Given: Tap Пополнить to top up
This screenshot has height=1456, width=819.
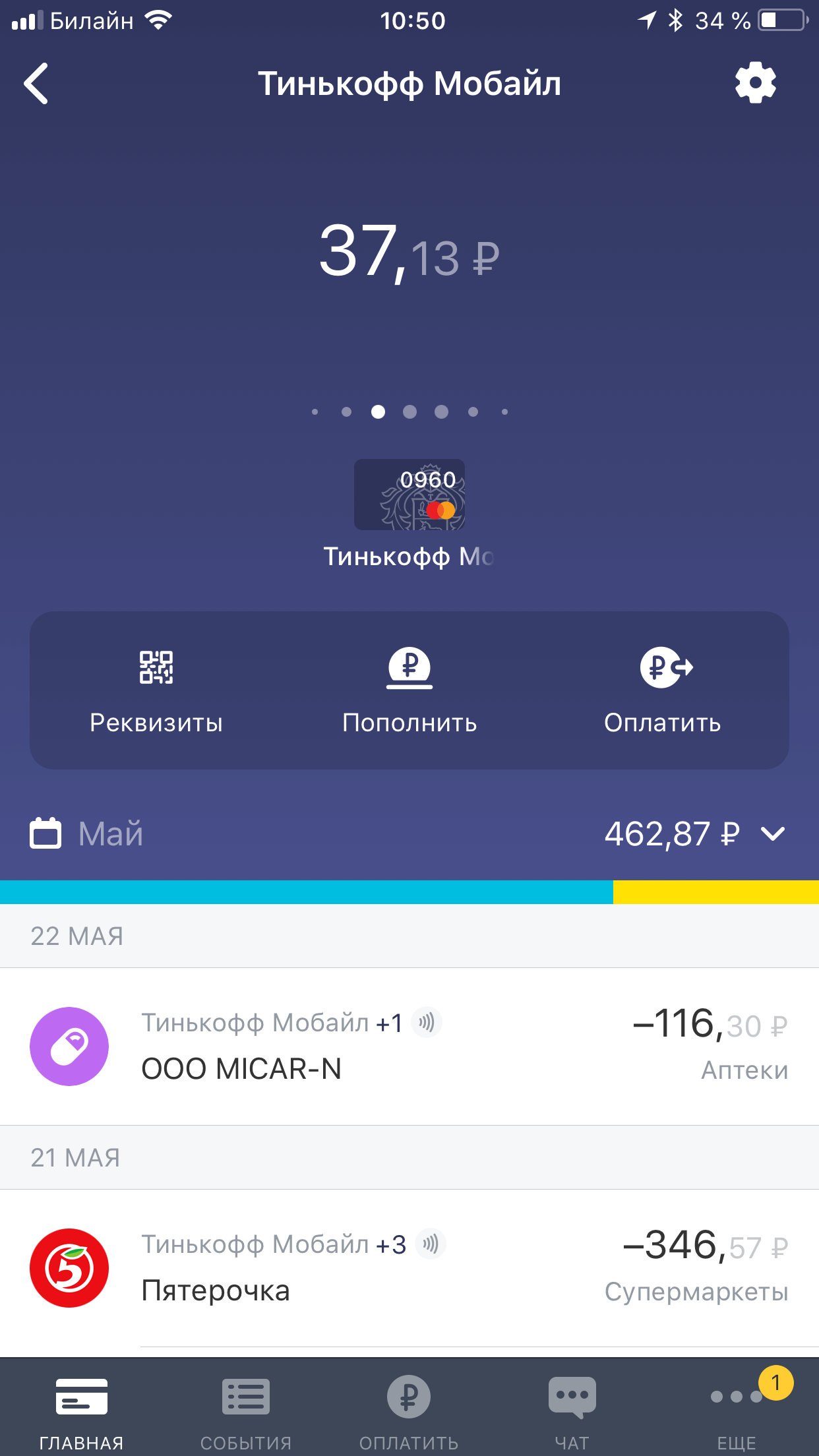Looking at the screenshot, I should pyautogui.click(x=409, y=690).
